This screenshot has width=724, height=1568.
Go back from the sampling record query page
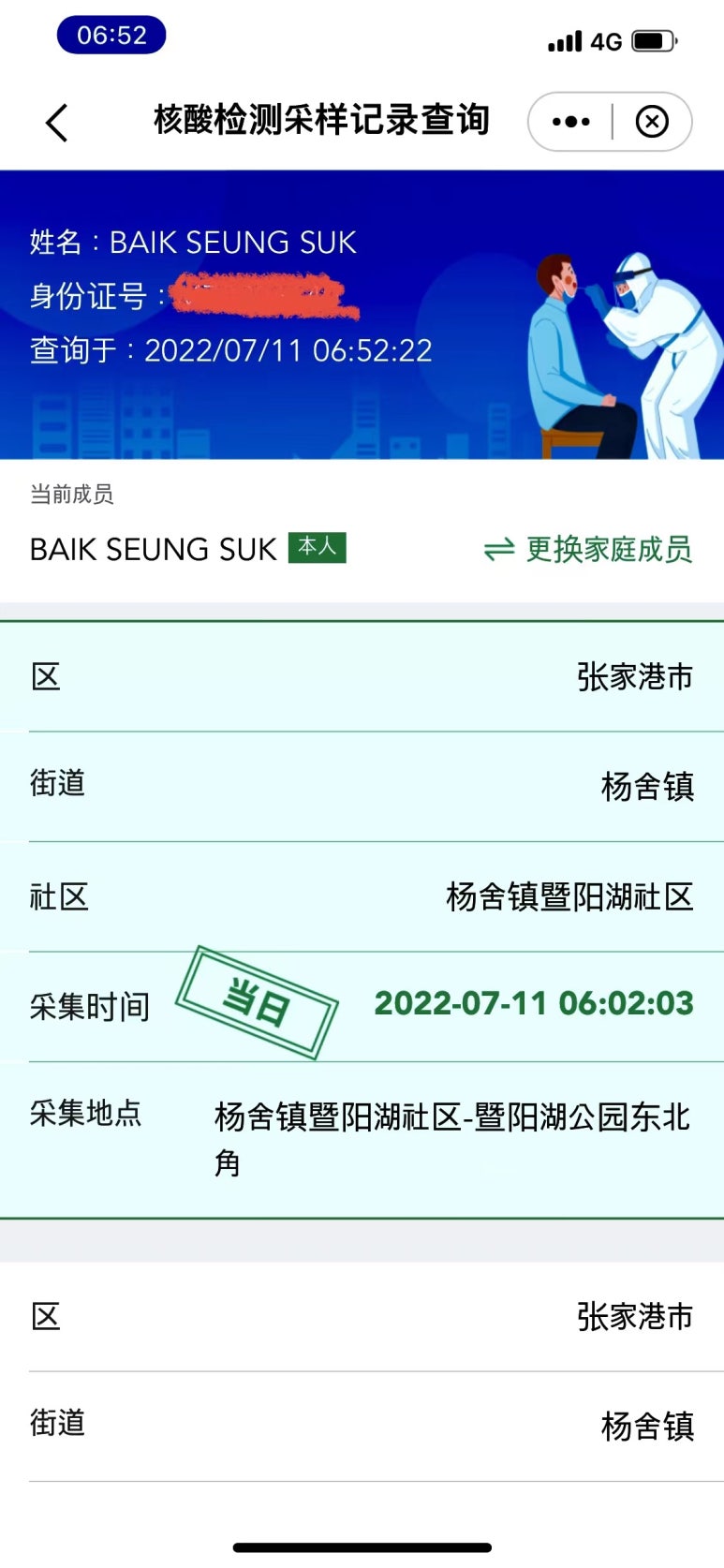pos(57,123)
